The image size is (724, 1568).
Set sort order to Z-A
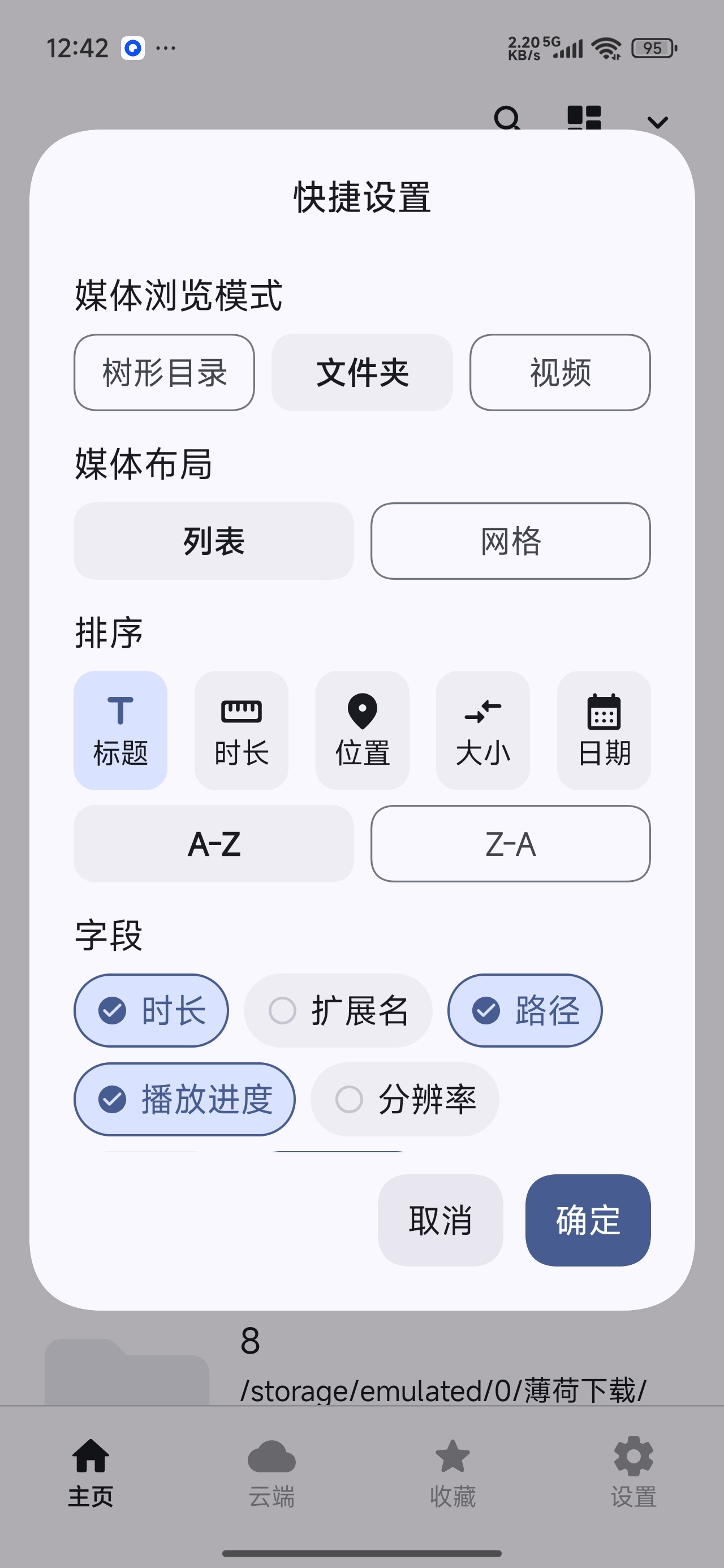coord(510,843)
